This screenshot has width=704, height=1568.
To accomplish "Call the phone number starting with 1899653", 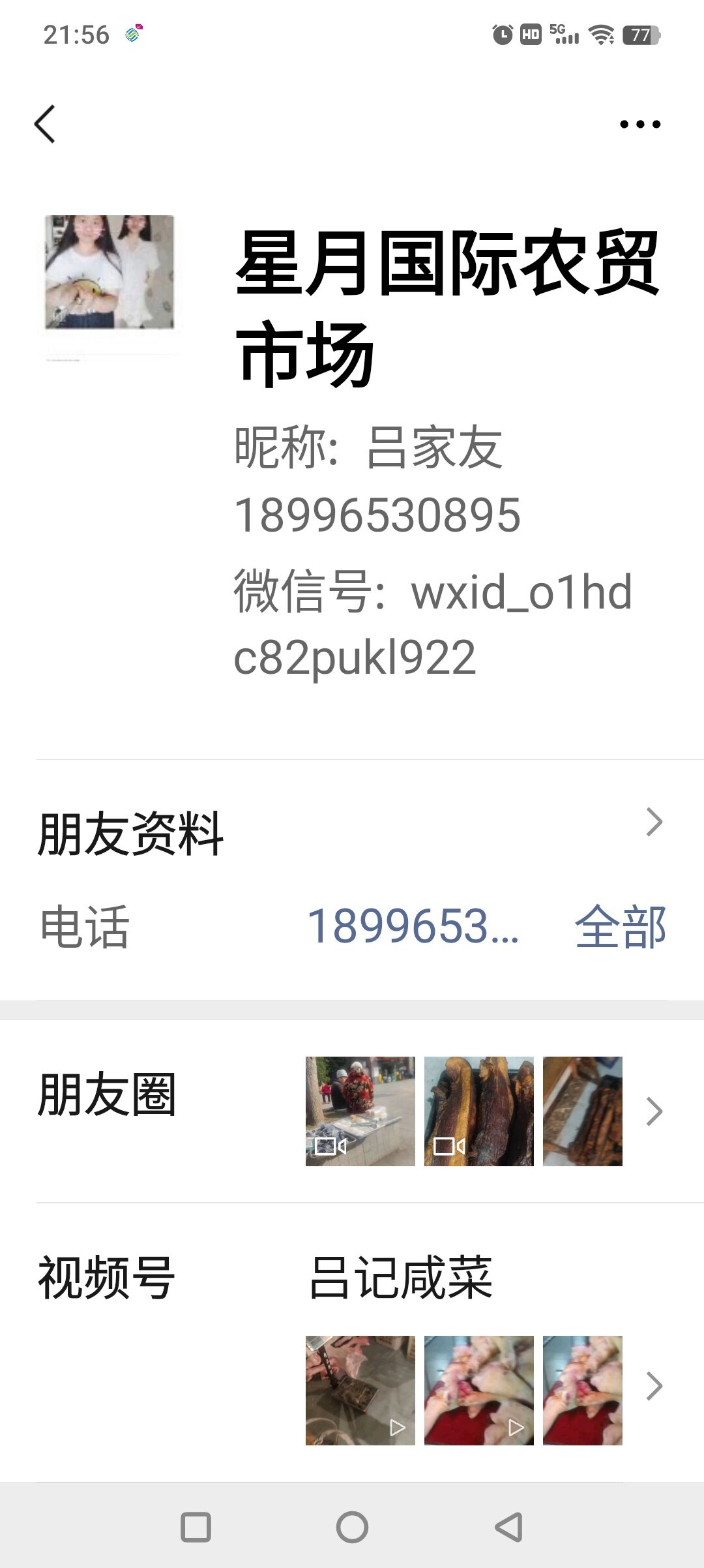I will click(x=413, y=926).
